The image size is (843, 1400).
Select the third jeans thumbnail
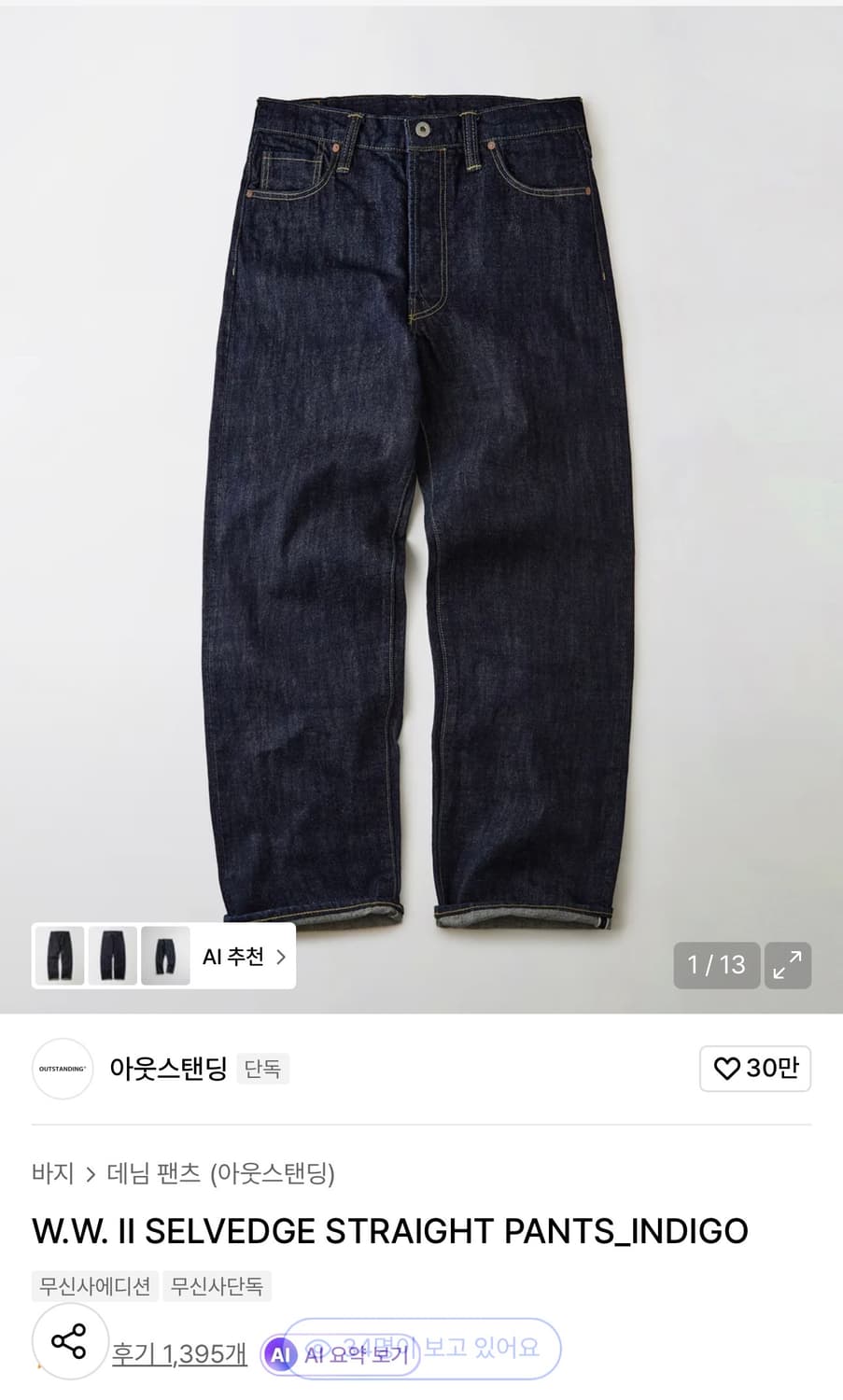point(165,955)
